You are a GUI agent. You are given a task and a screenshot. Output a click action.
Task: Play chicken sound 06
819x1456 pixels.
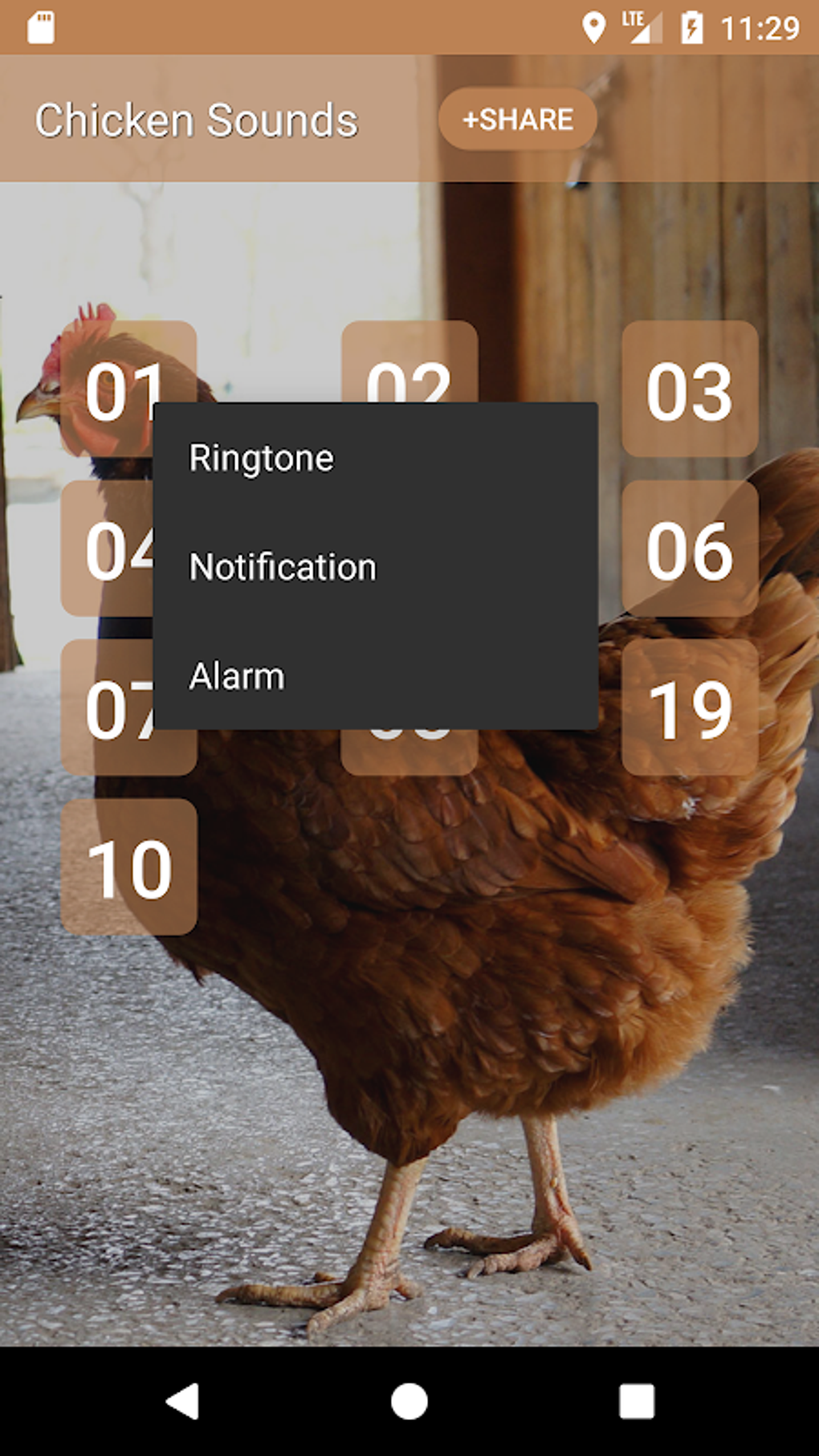coord(692,548)
